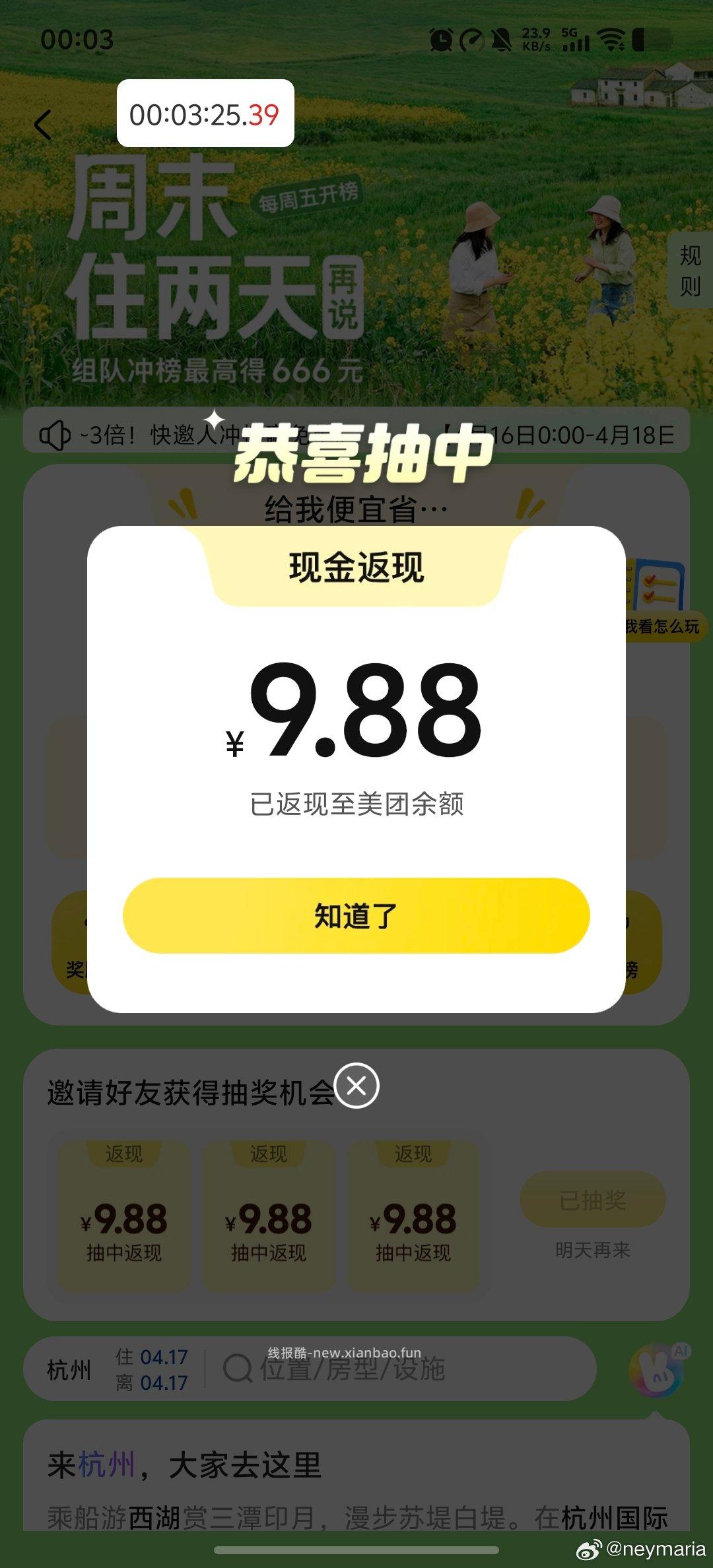Click the announcement speaker icon

pos(56,434)
